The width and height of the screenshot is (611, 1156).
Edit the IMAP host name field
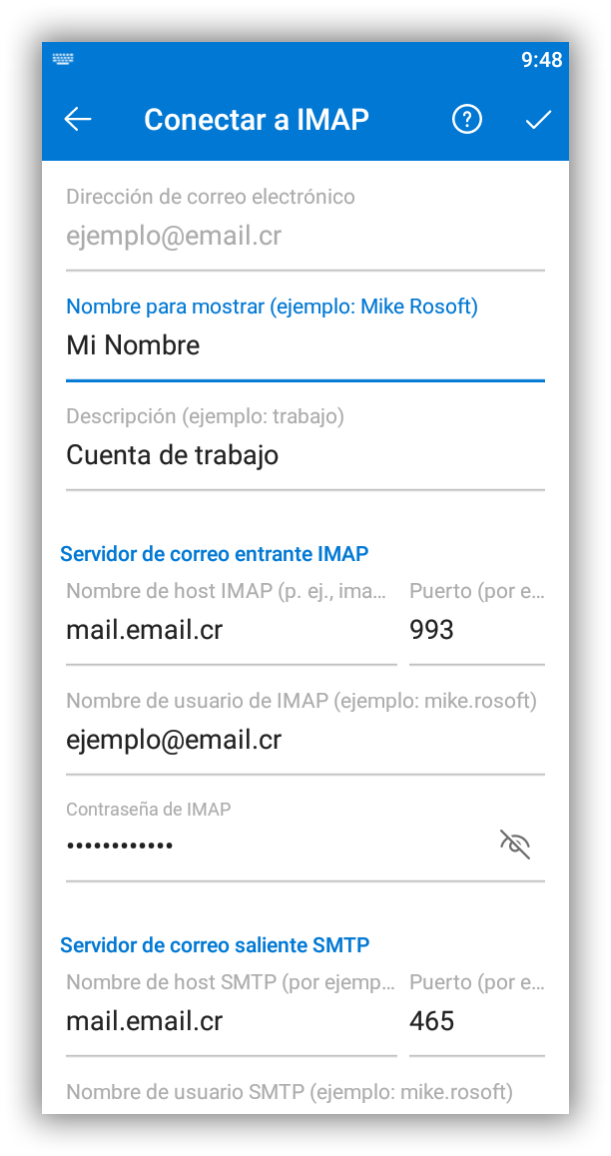tap(230, 630)
